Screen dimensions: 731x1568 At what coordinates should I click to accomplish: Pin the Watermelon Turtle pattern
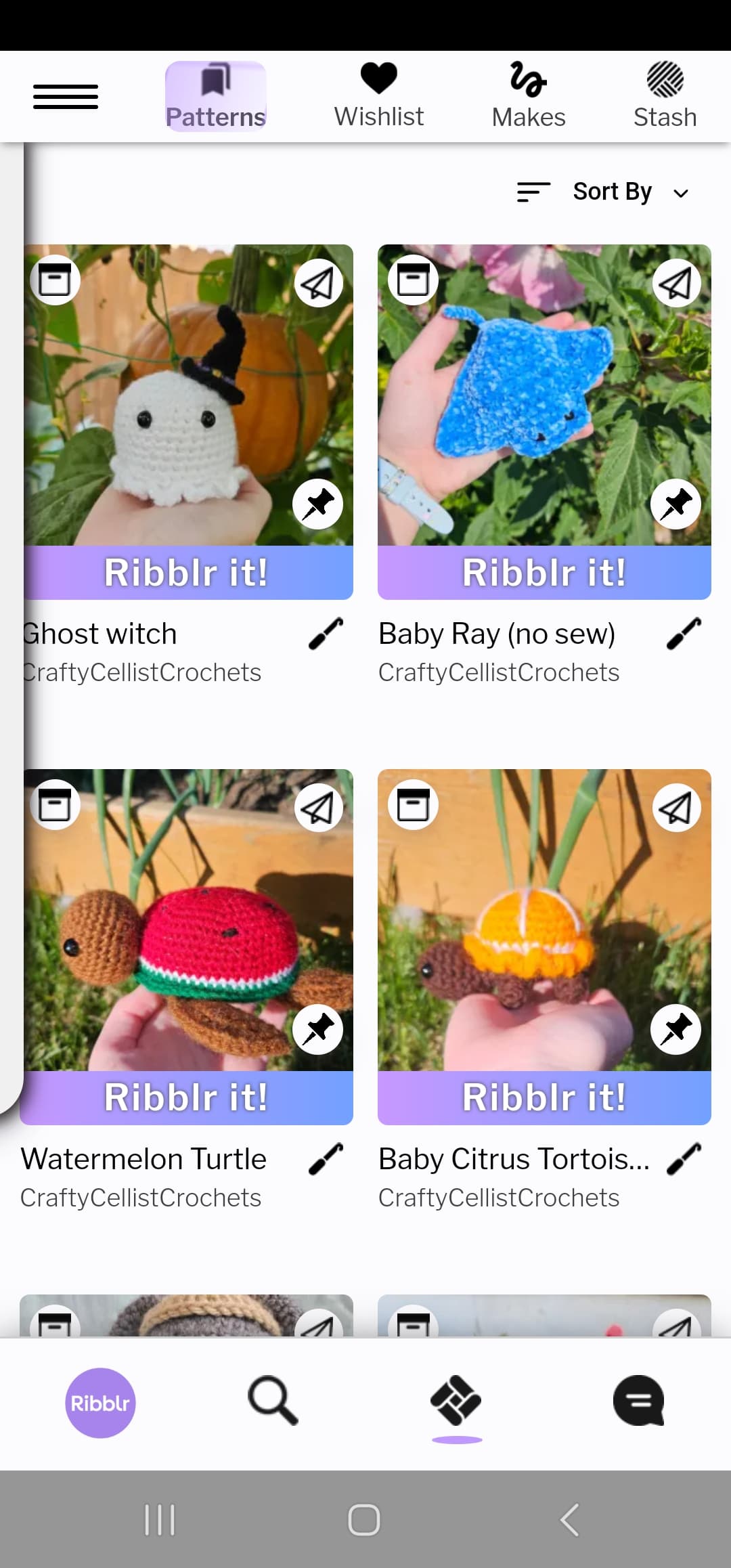click(317, 1029)
